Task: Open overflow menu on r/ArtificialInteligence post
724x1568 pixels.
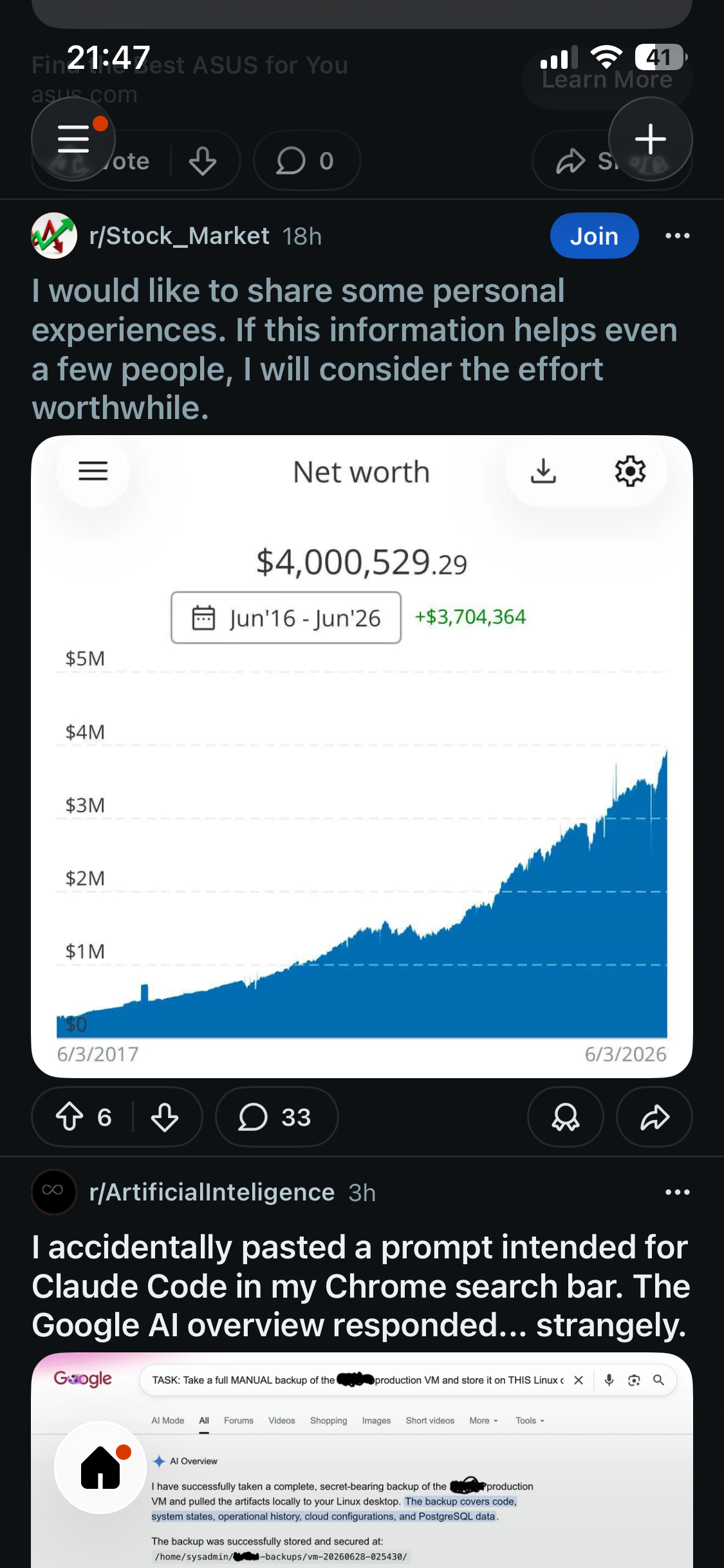Action: click(x=677, y=1192)
